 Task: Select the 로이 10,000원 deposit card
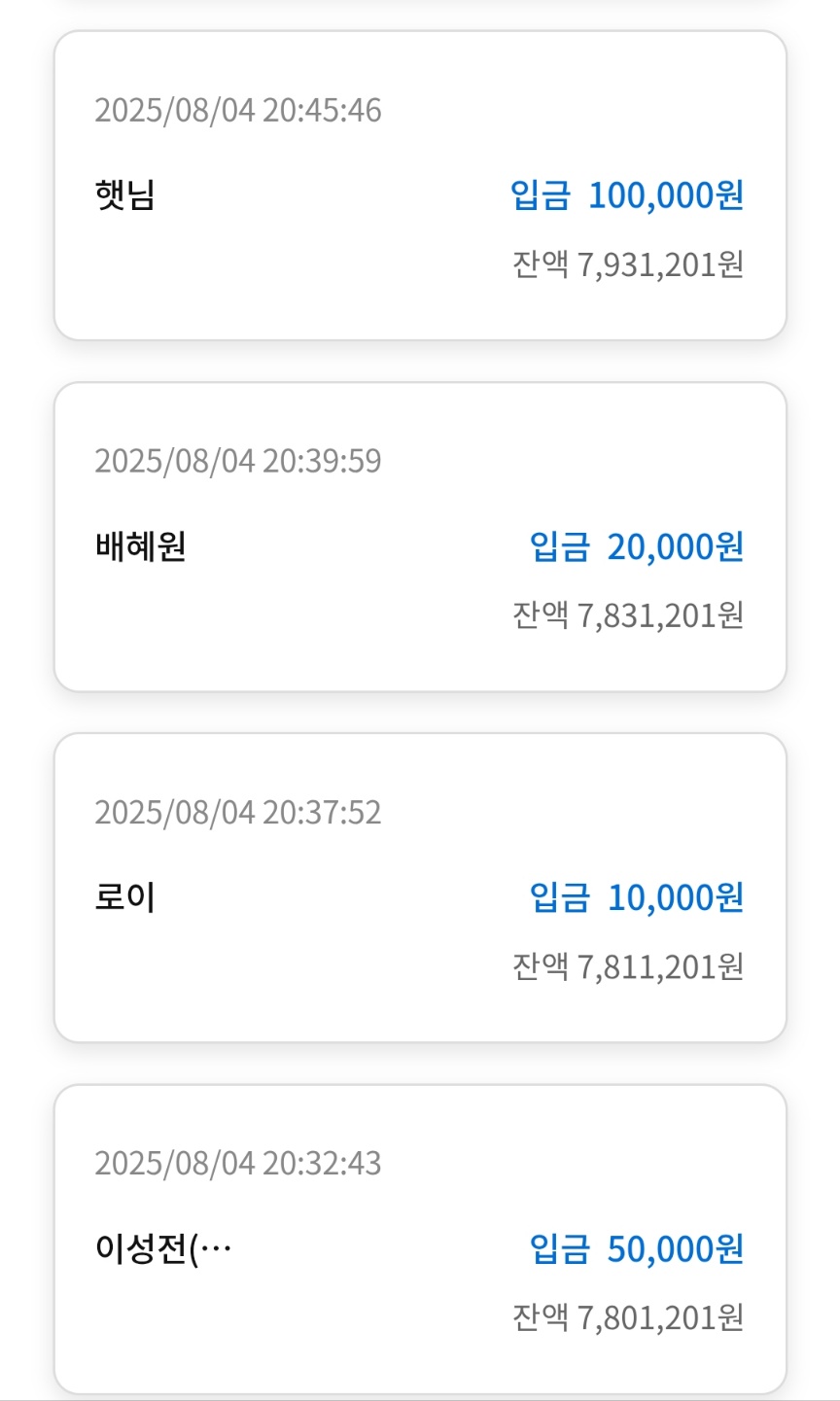coord(419,888)
